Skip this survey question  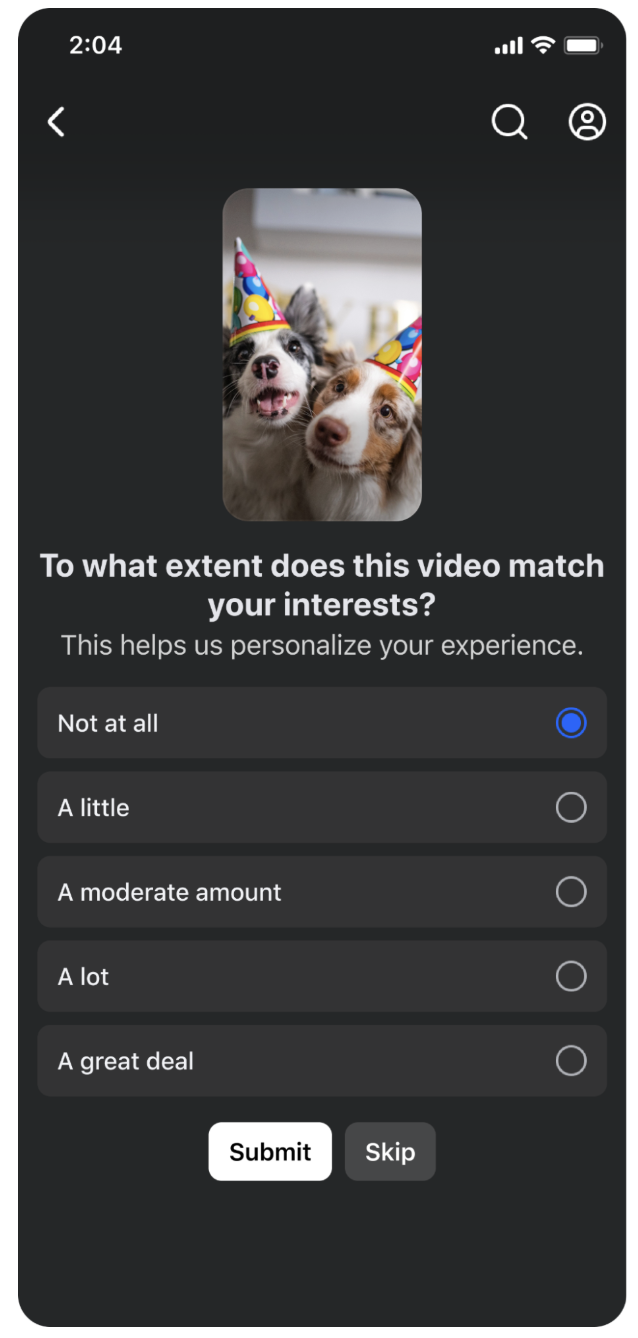click(390, 1151)
